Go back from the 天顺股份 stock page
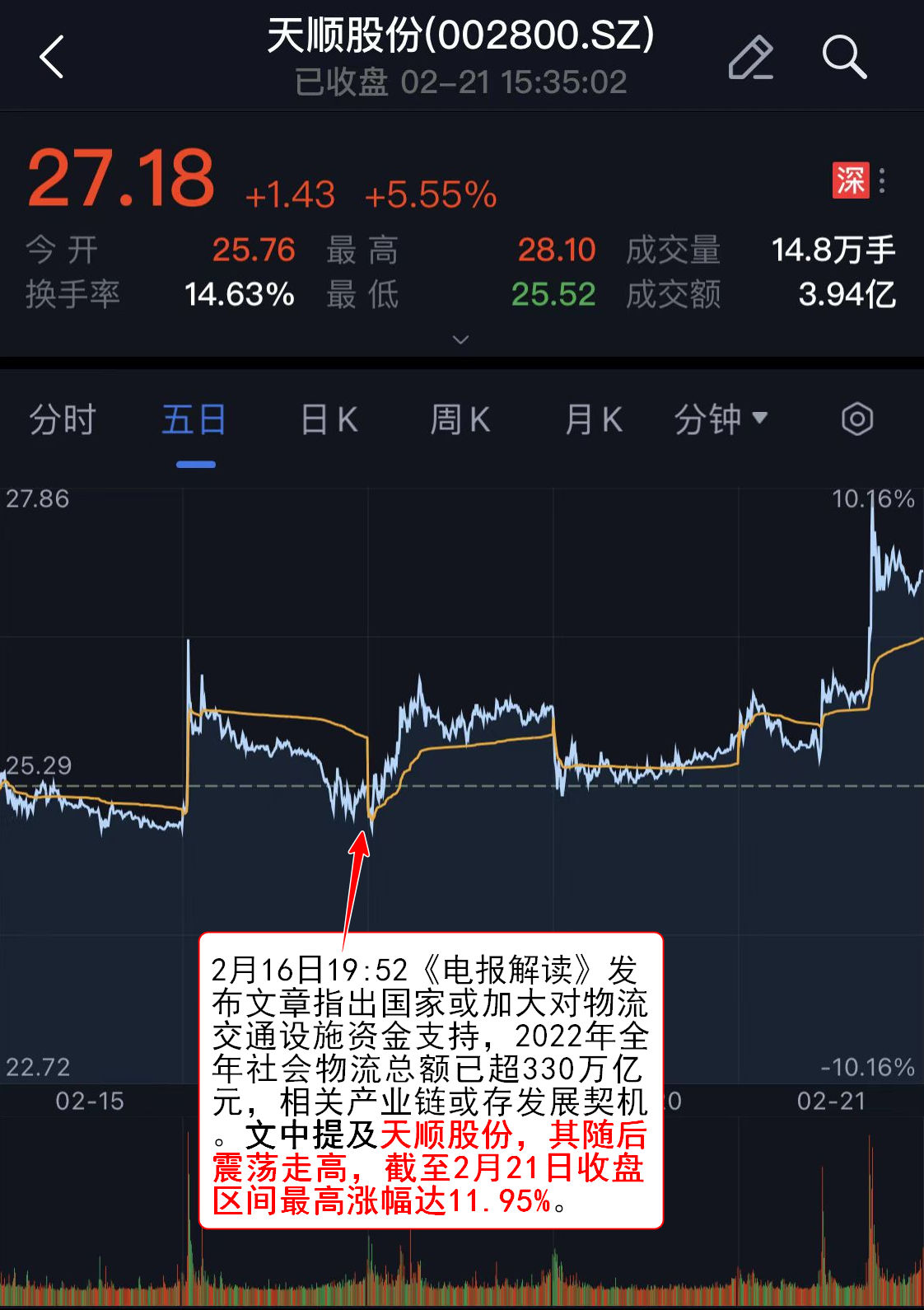 (x=52, y=58)
